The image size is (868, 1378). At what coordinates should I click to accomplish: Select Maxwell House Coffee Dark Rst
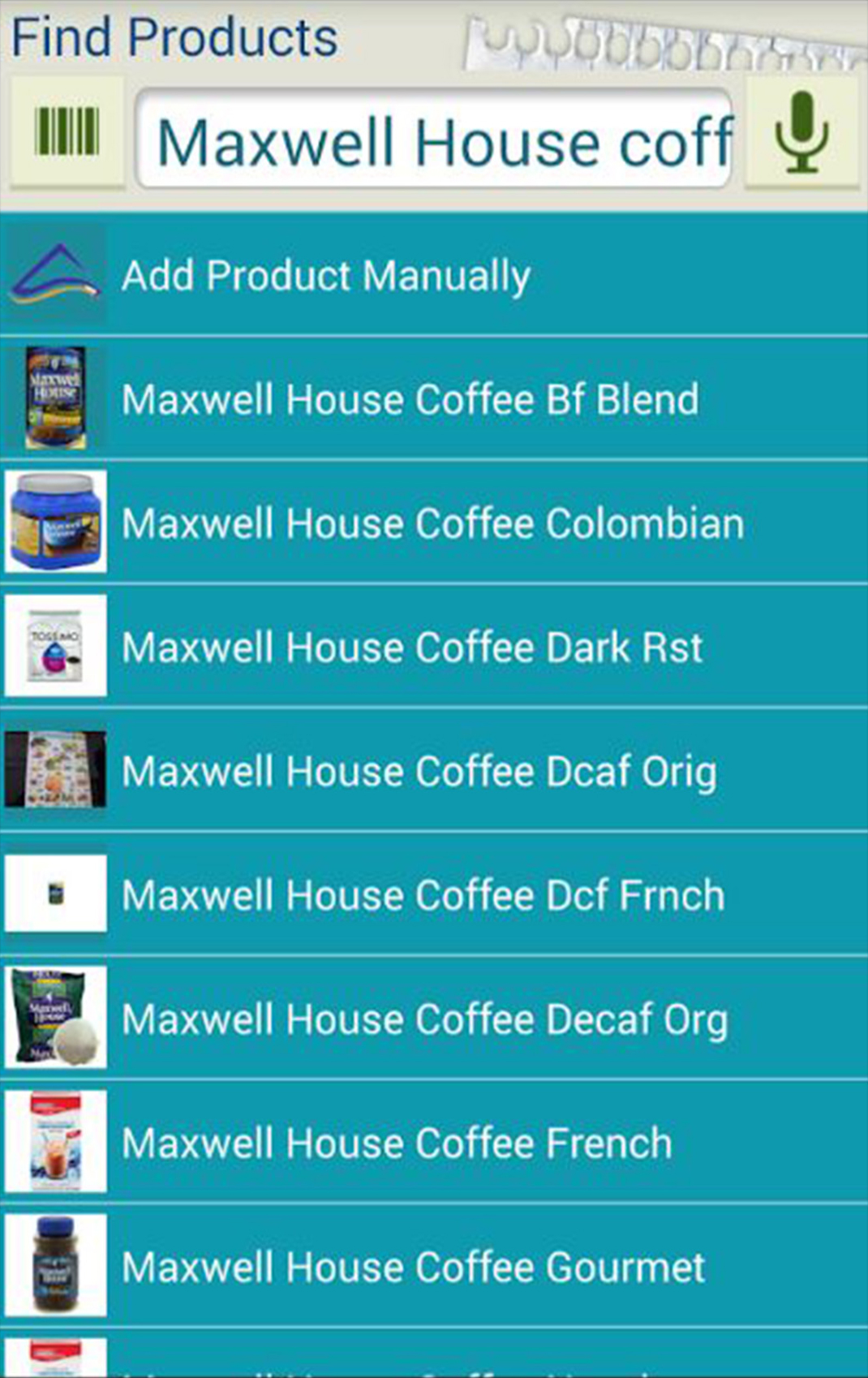[434, 647]
